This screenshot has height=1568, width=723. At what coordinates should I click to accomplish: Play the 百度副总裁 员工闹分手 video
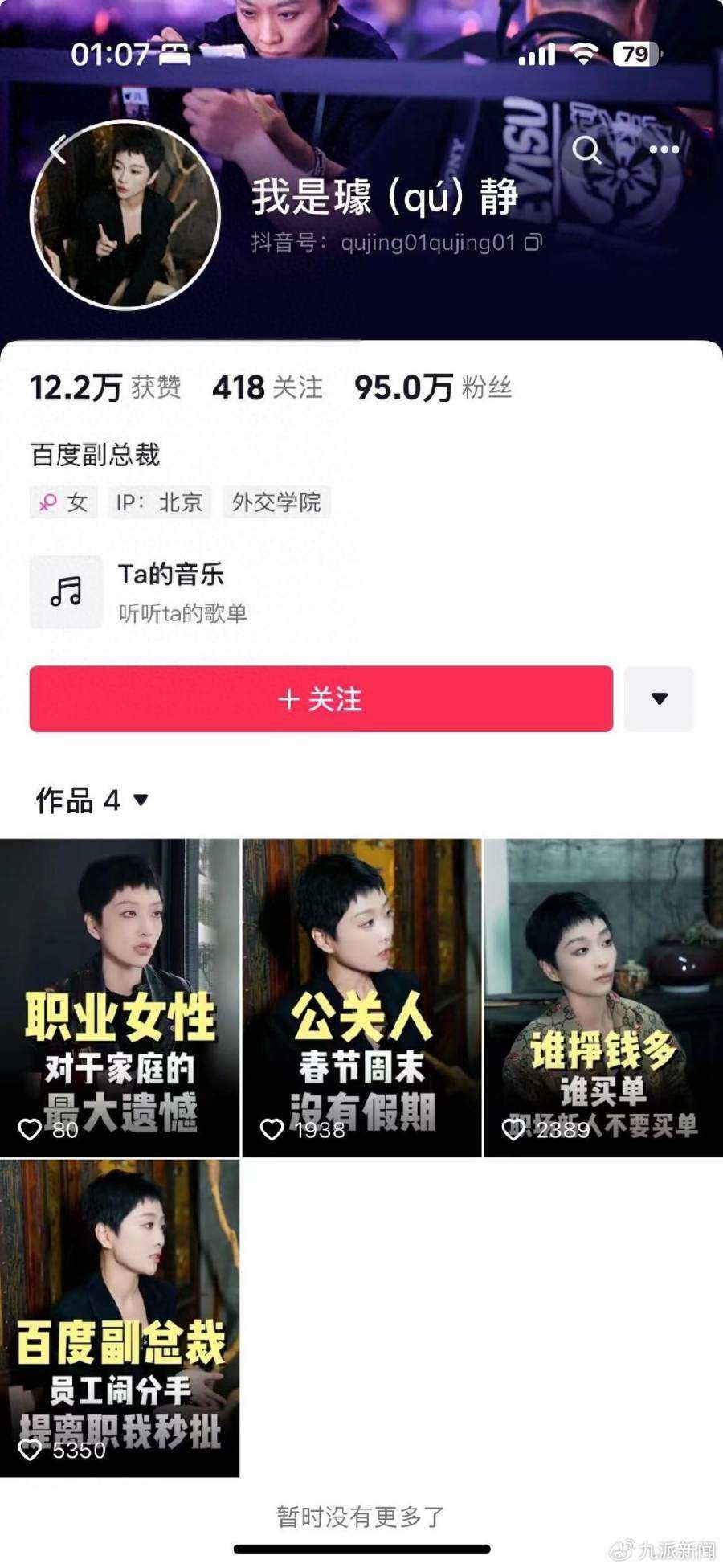point(120,1317)
